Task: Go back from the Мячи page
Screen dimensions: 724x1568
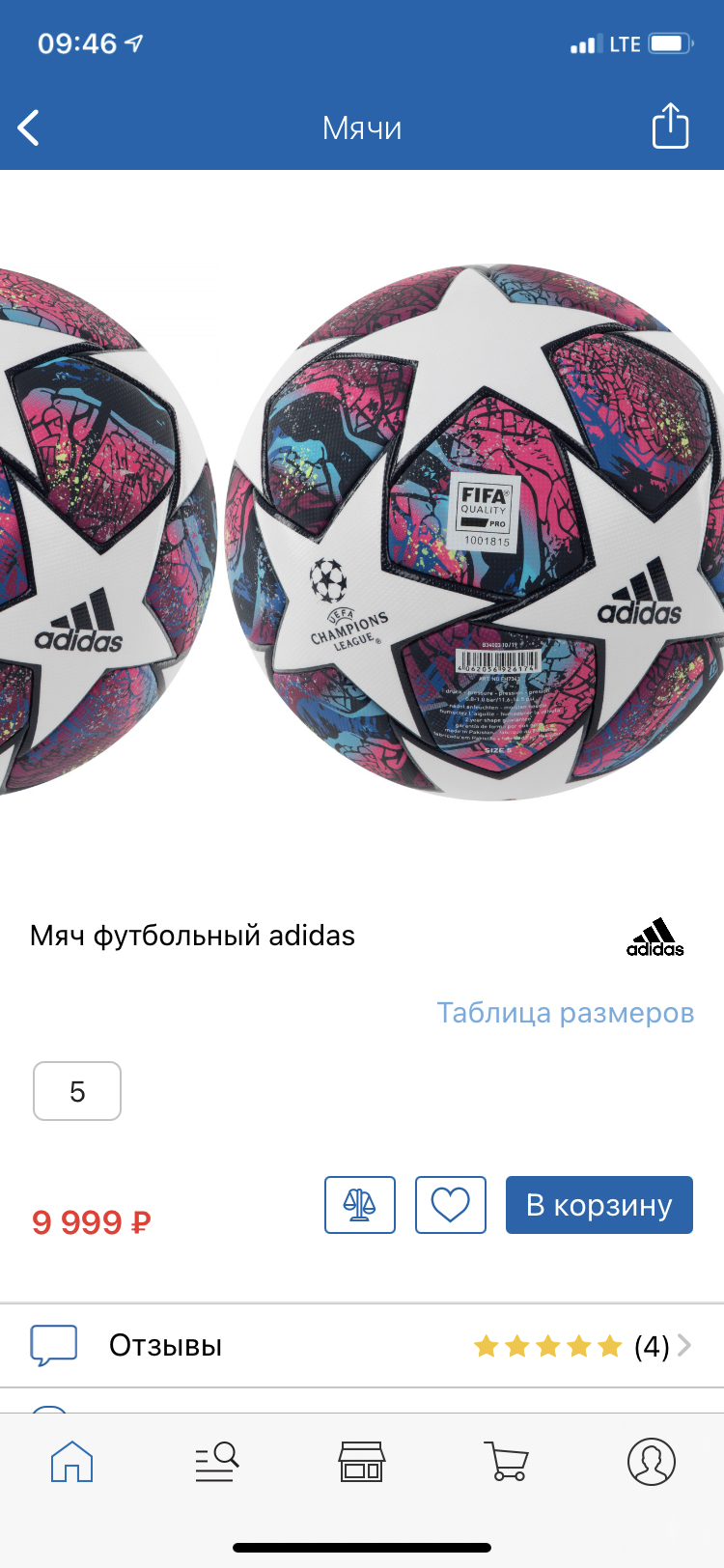Action: coord(29,127)
